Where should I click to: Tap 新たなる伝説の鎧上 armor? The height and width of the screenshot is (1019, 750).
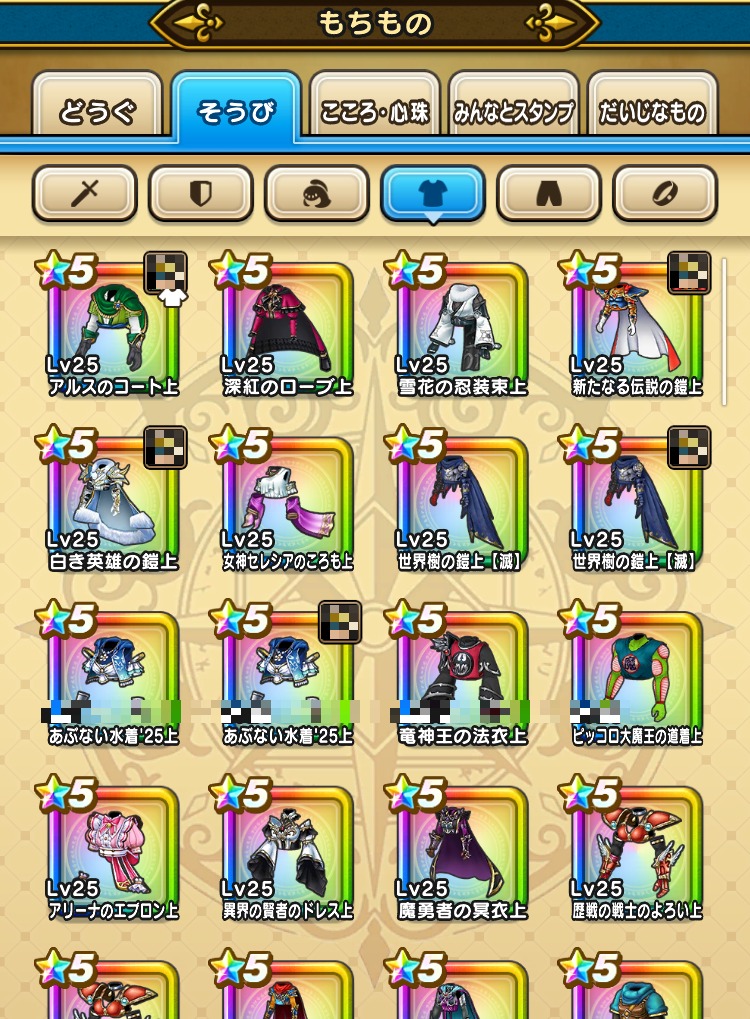(636, 325)
